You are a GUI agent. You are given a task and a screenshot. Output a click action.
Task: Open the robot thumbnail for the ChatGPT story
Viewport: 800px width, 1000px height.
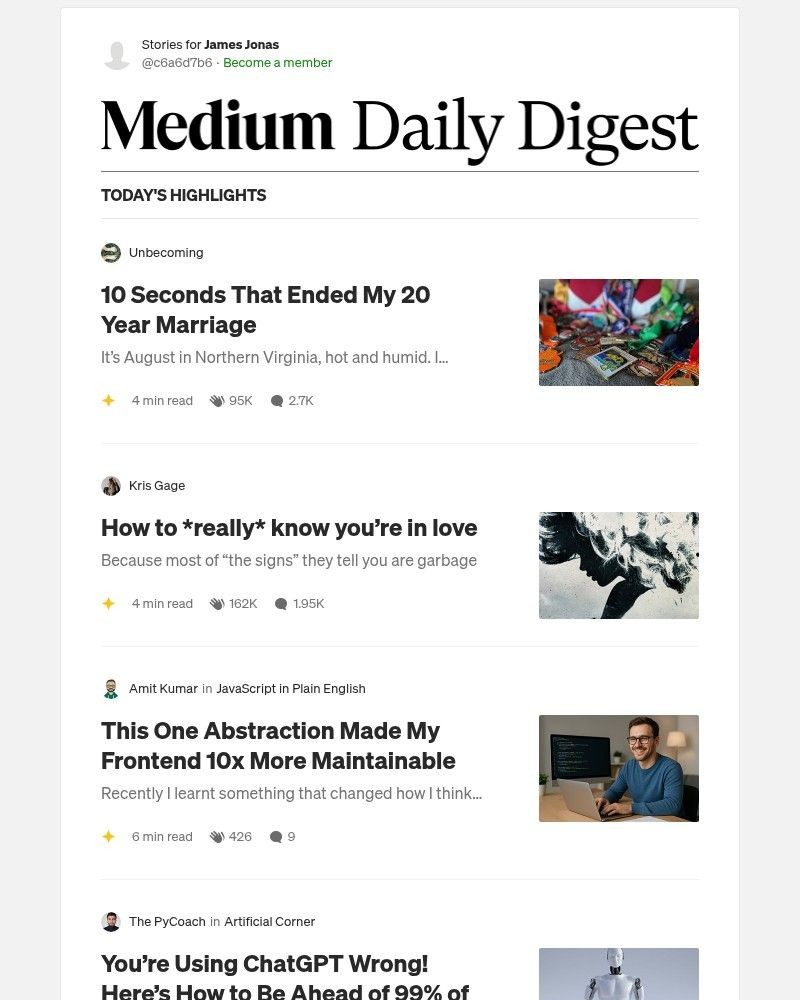(x=618, y=975)
